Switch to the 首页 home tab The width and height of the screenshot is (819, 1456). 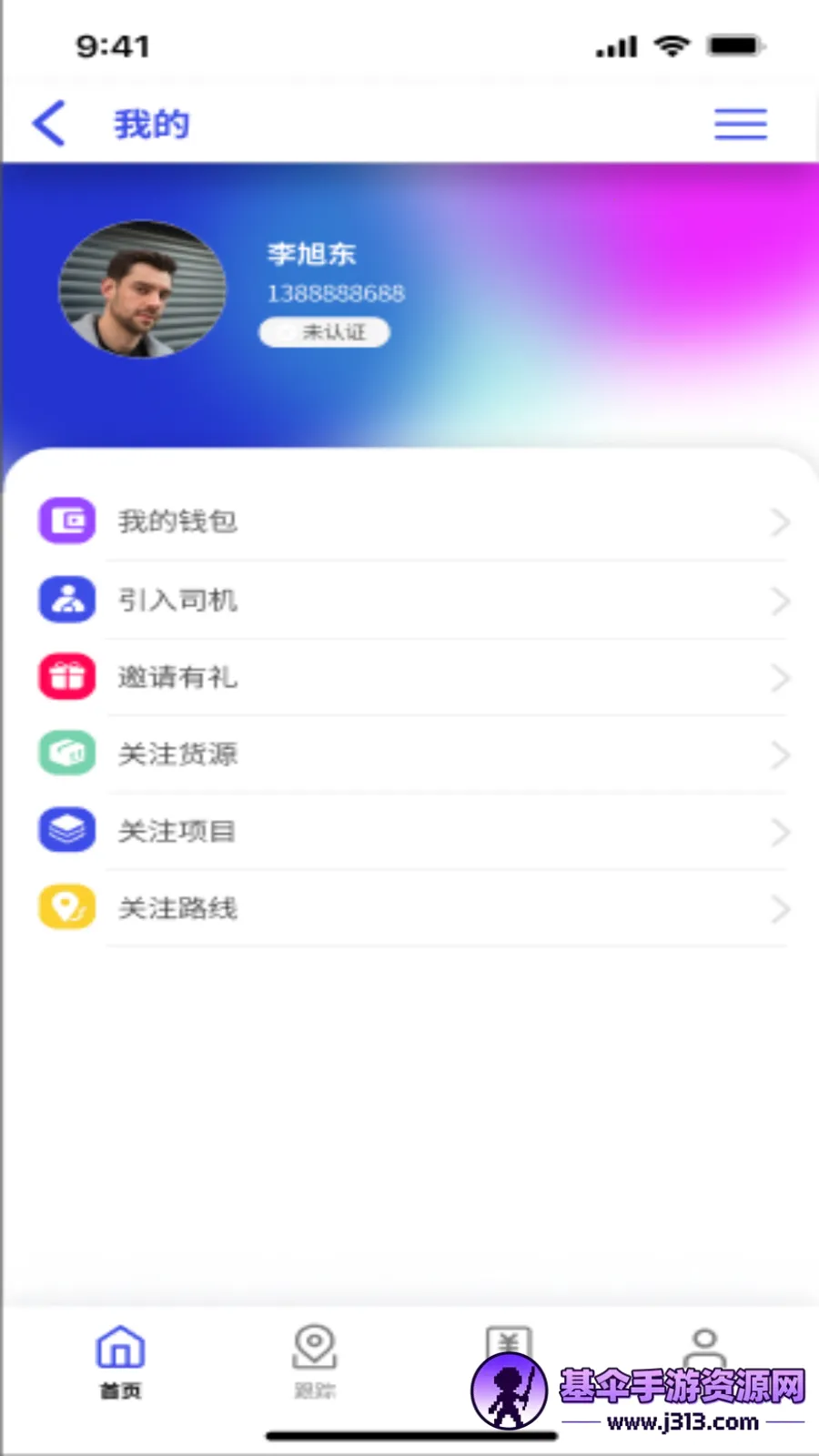coord(121,1361)
